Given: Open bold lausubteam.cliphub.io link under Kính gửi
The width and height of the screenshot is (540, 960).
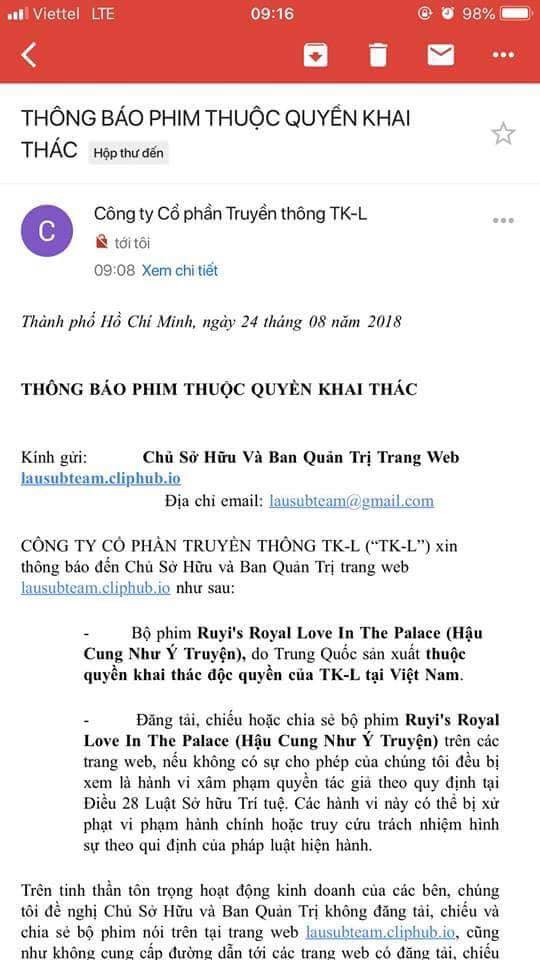Looking at the screenshot, I should point(101,478).
